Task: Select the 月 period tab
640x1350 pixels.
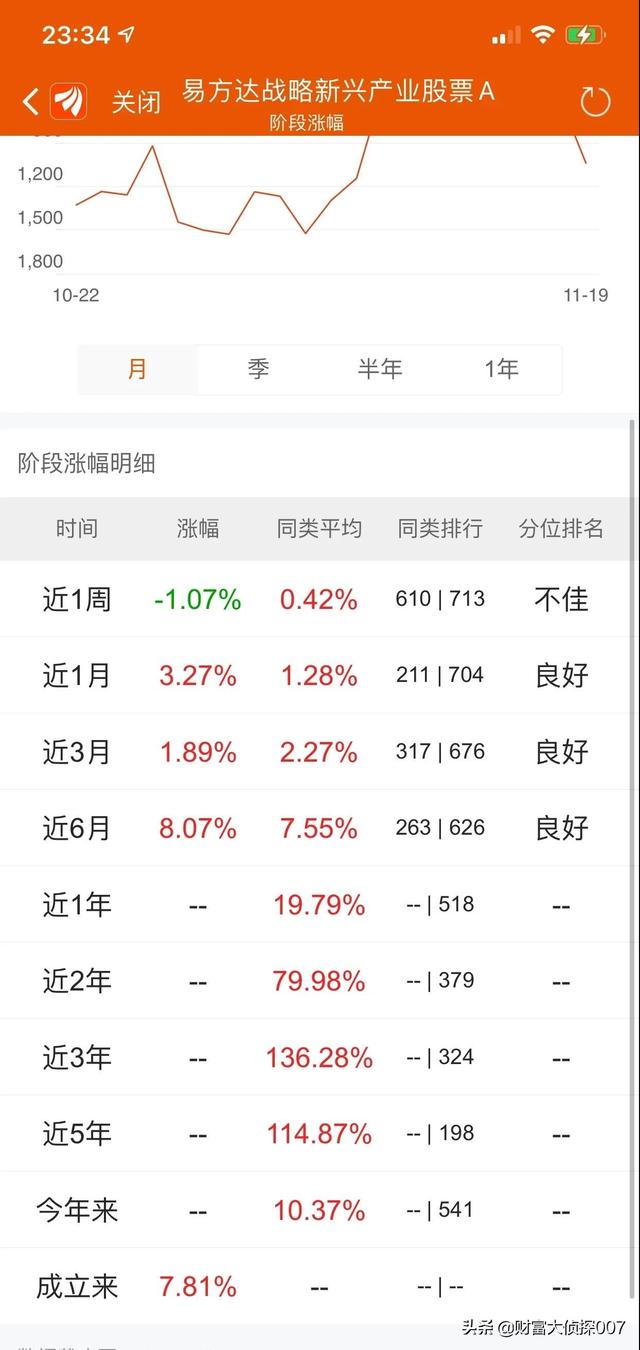Action: [138, 369]
